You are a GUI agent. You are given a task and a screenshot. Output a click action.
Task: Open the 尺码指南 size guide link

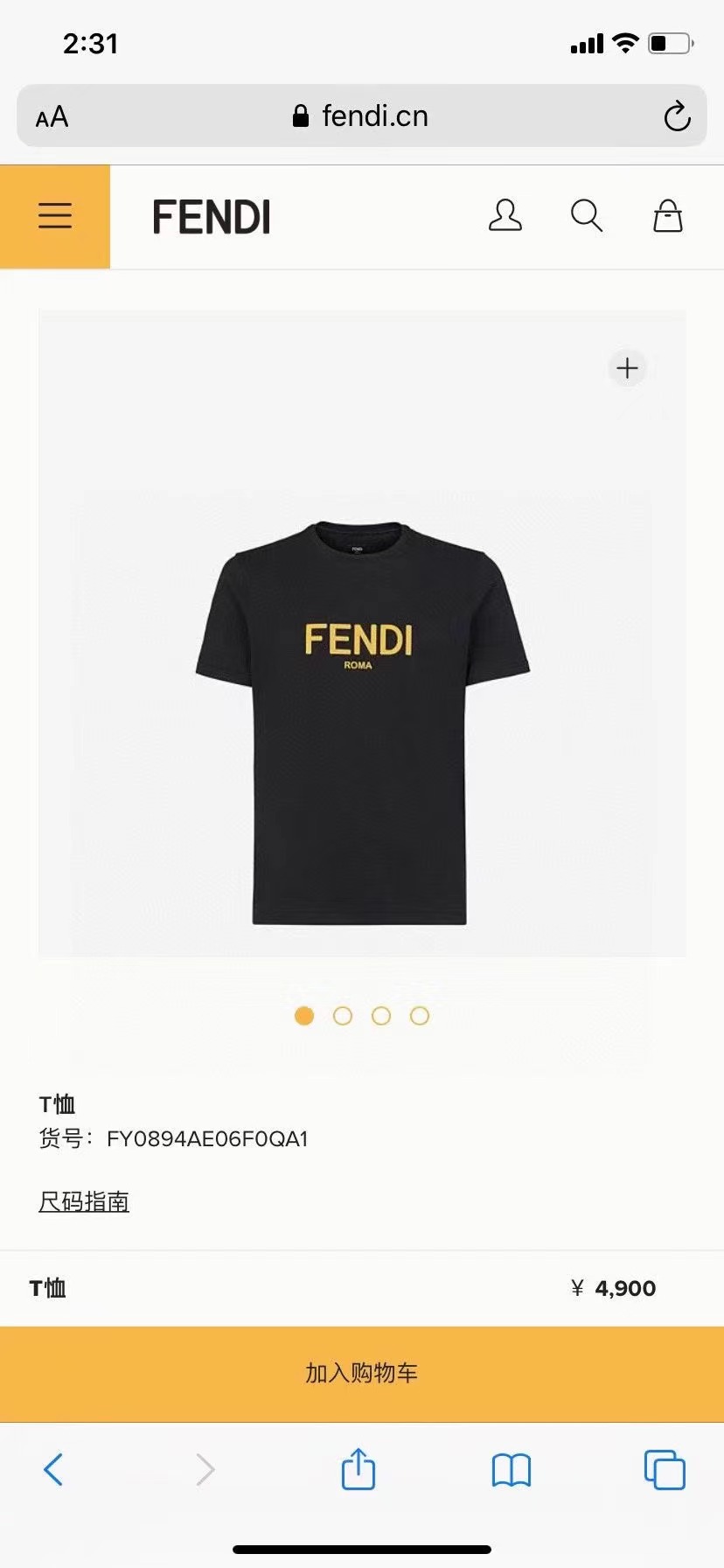pos(84,1201)
